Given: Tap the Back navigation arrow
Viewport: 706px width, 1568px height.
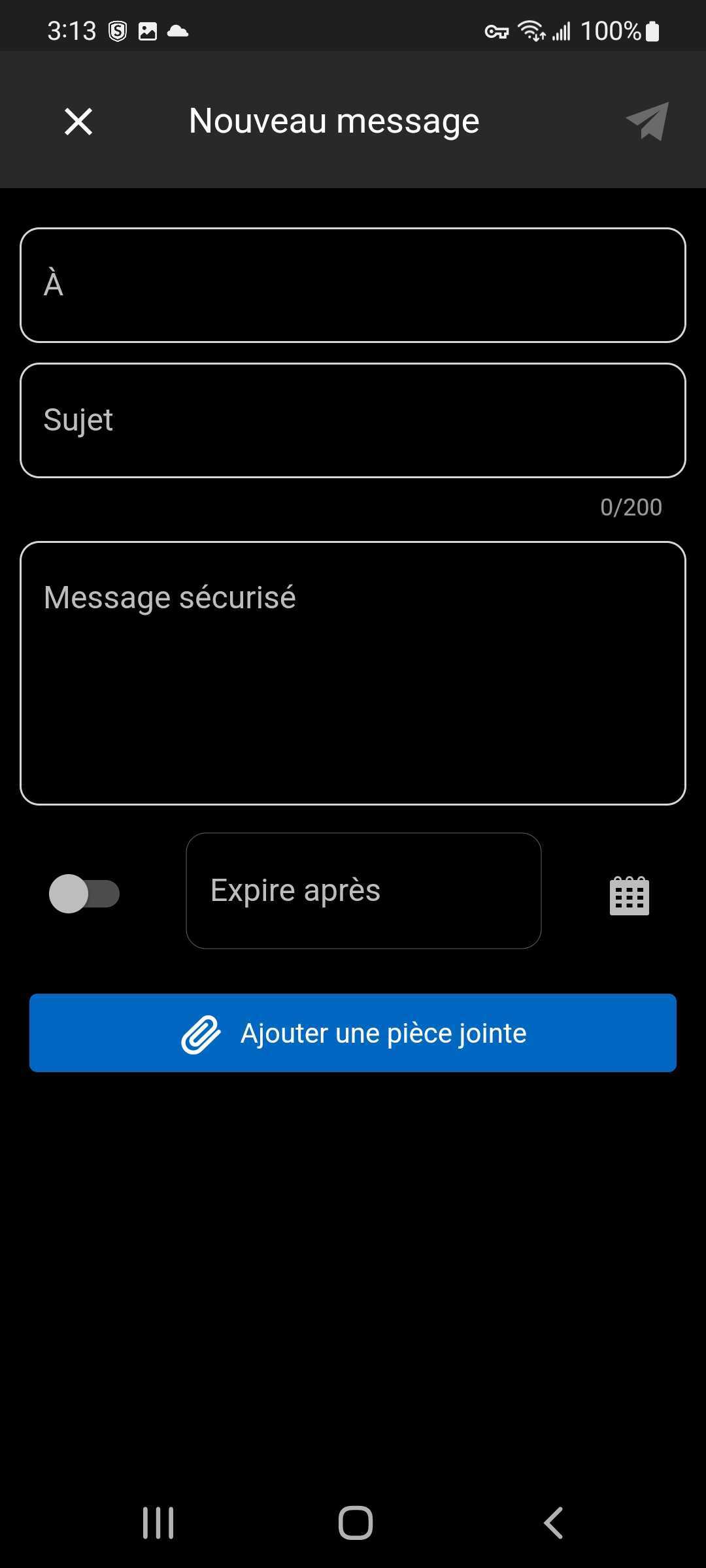Looking at the screenshot, I should (x=552, y=1520).
